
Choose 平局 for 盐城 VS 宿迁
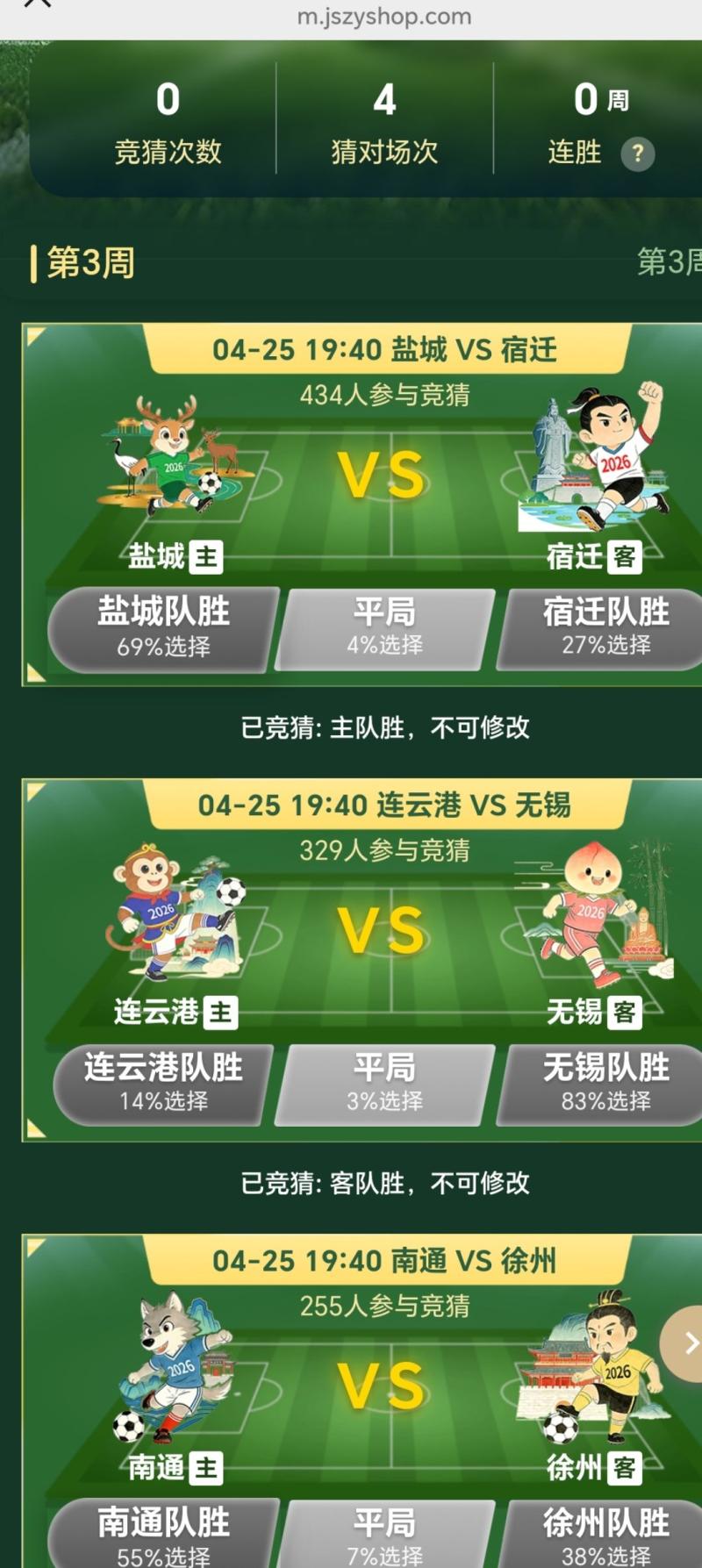384,629
